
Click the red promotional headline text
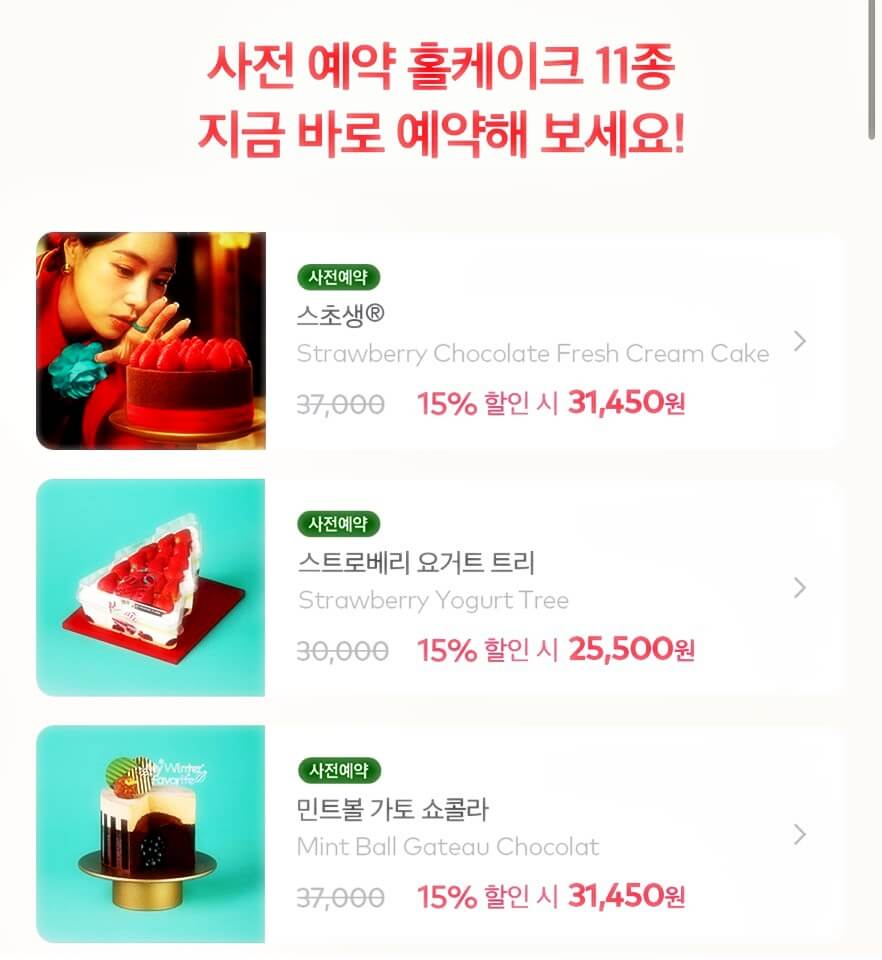[441, 100]
